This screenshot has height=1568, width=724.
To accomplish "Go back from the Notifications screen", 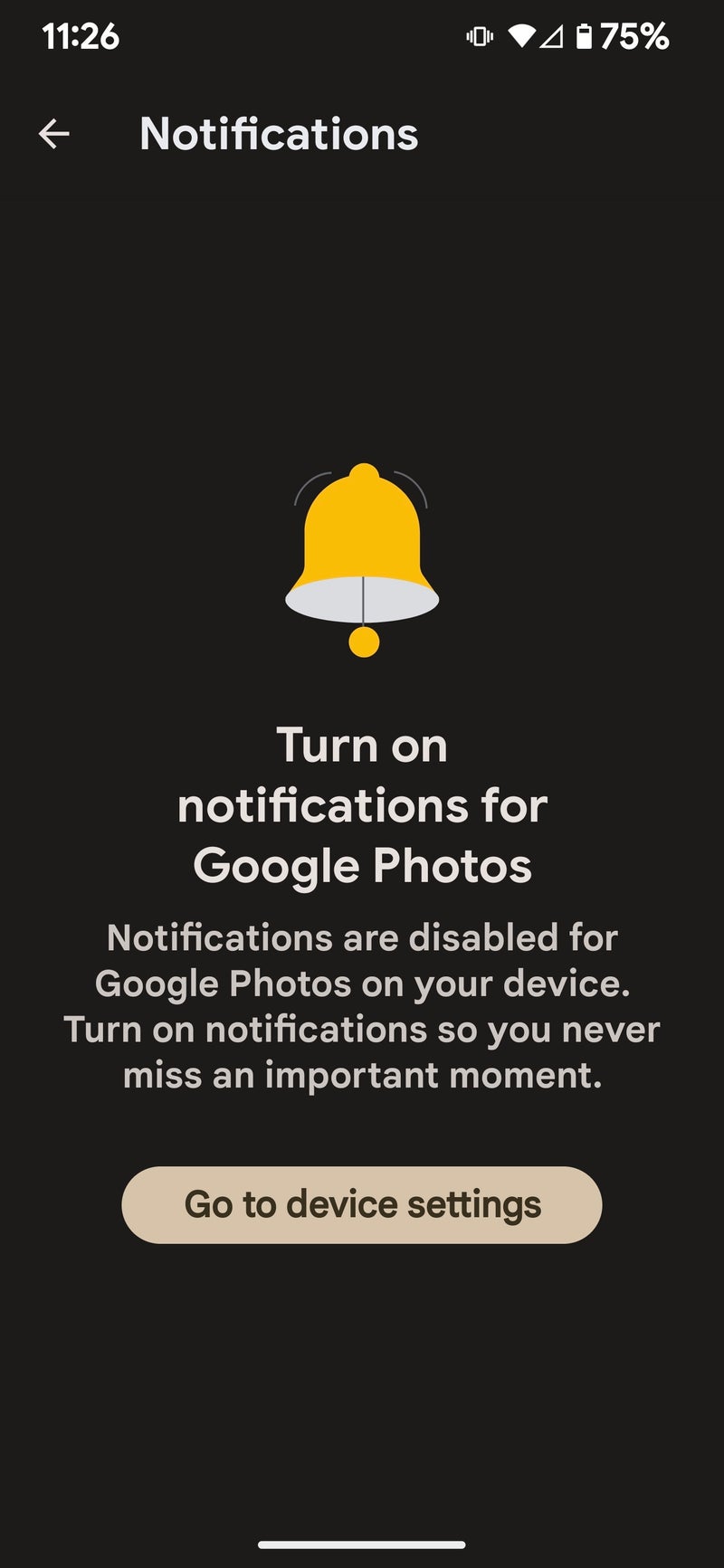I will (x=54, y=134).
